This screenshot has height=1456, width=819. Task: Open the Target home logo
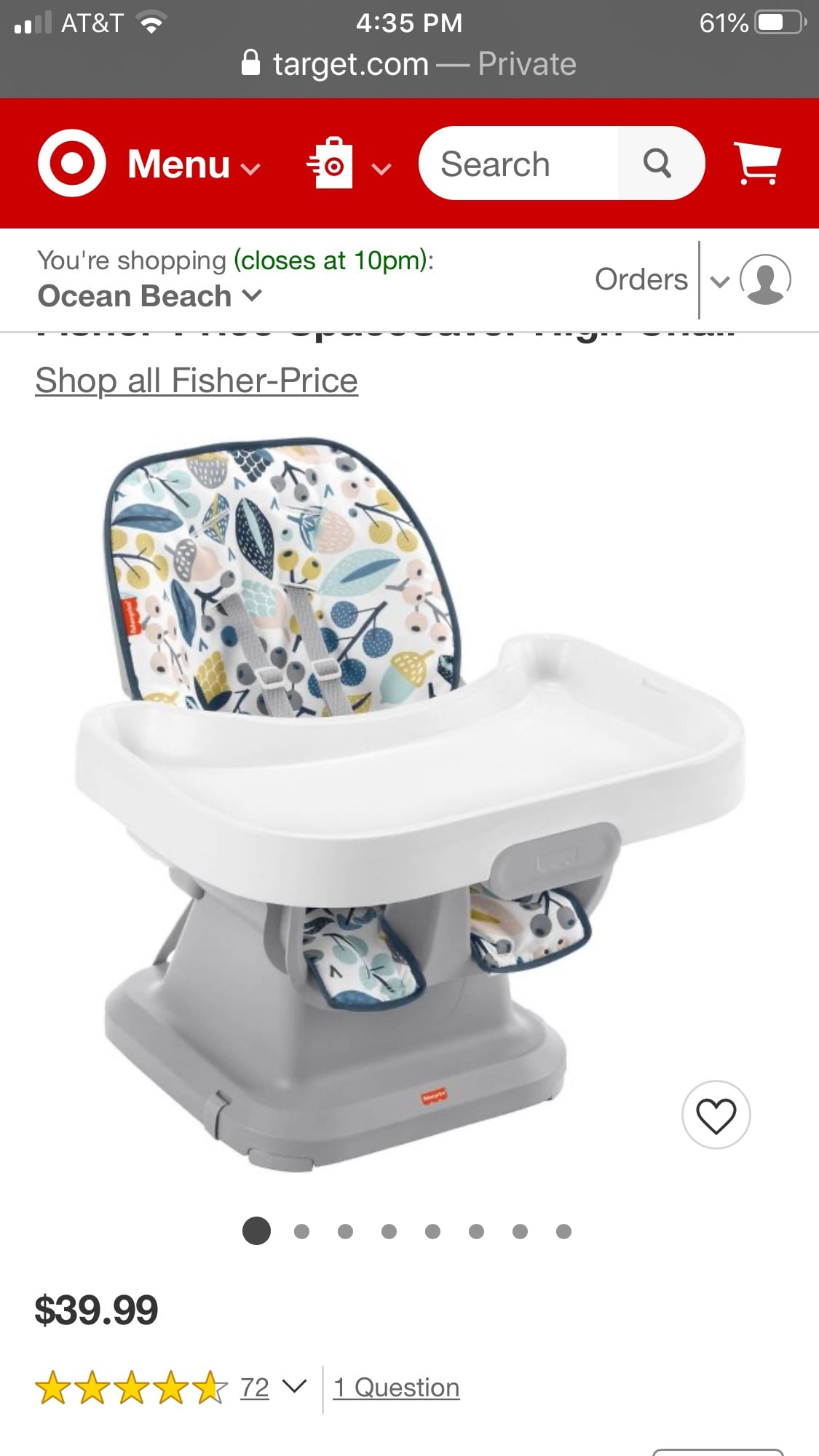point(71,164)
